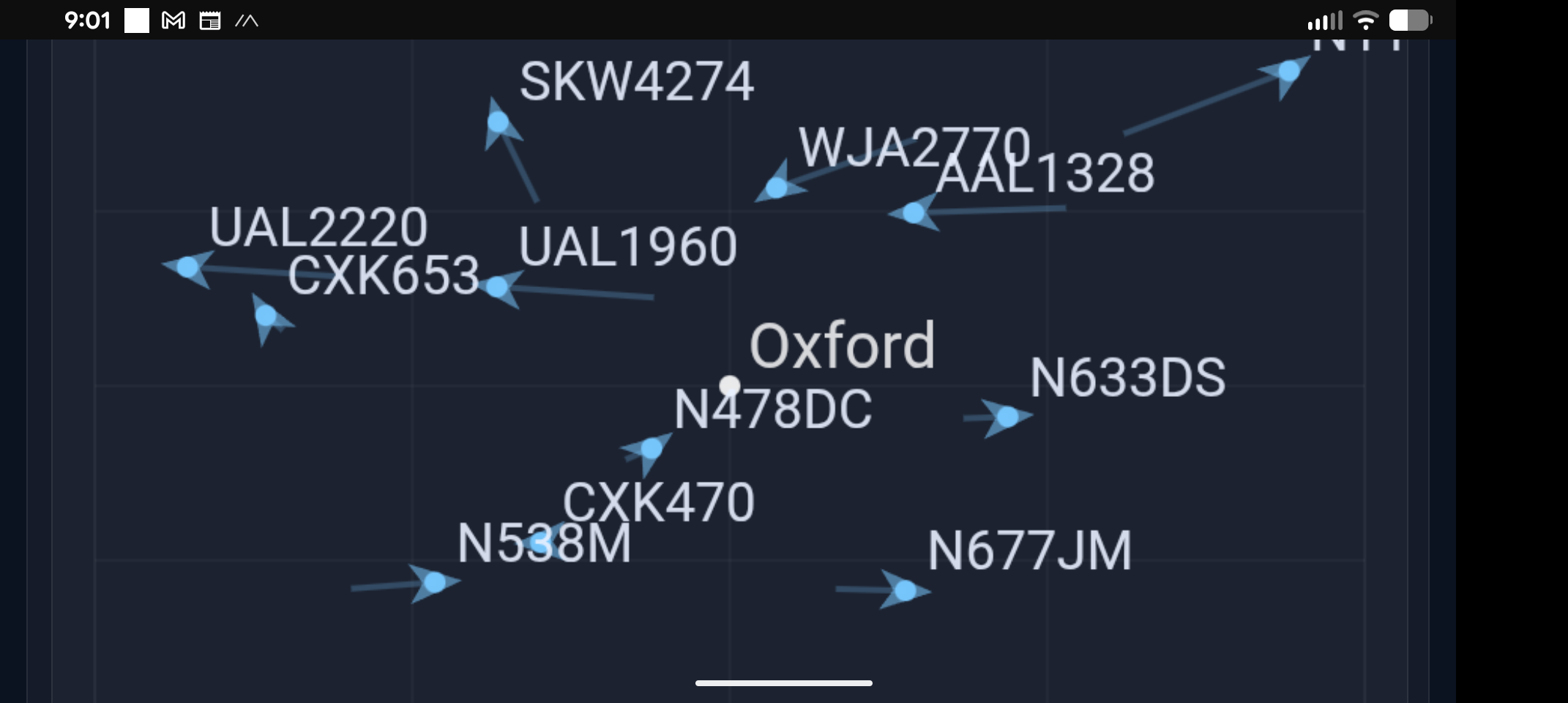Tap the WJA2770 plane on the map
This screenshot has height=703, width=1568.
coord(776,188)
